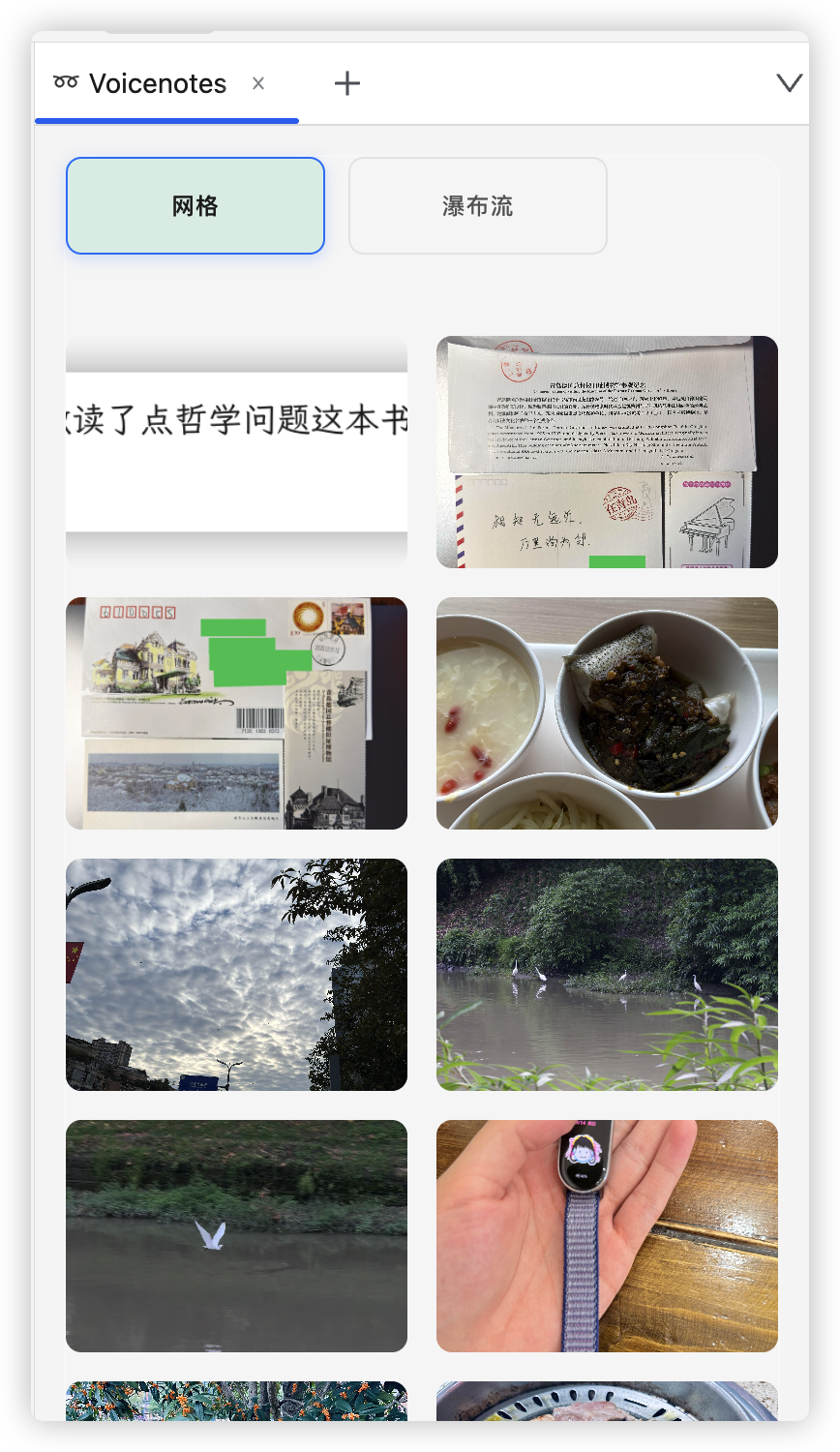
Task: Select the 网格 grid view option
Action: tap(195, 205)
